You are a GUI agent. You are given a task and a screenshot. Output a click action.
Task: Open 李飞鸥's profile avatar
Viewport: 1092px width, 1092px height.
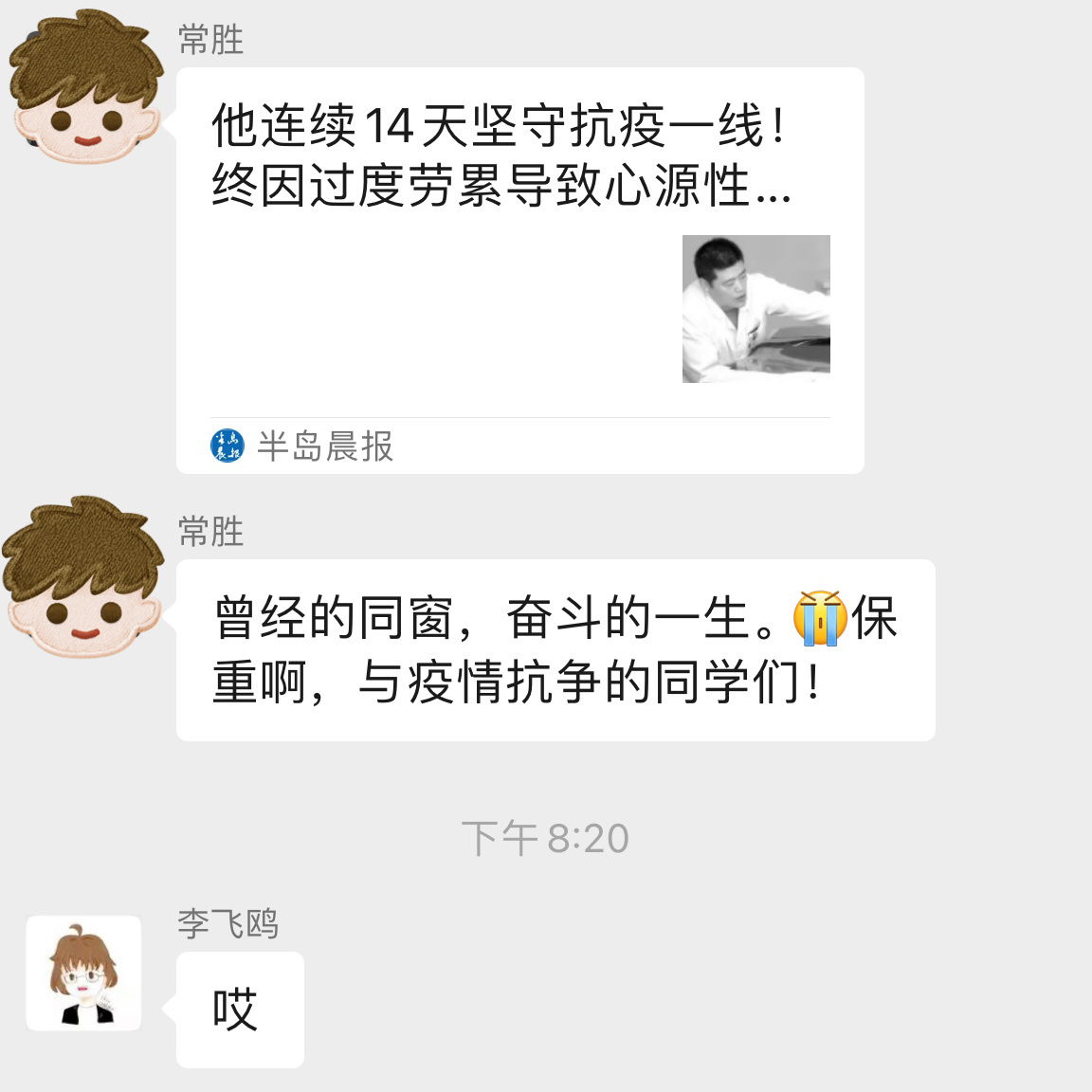pos(83,973)
